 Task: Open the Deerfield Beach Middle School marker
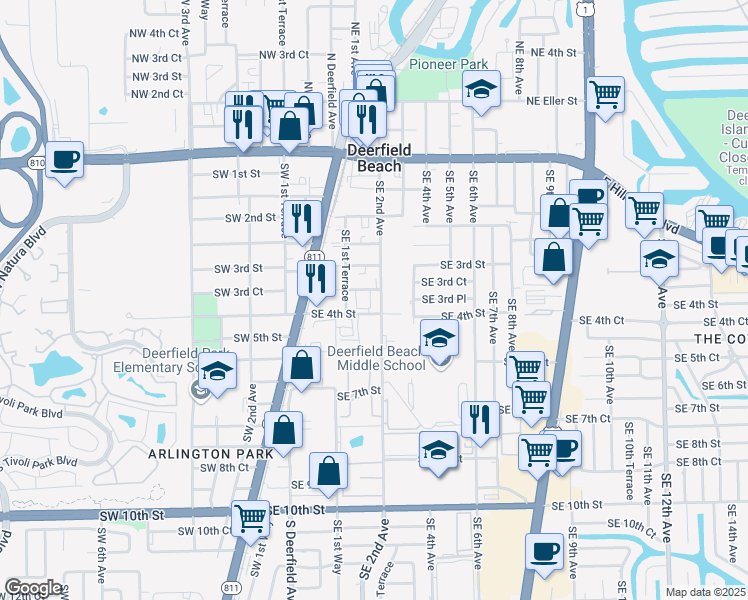coord(438,339)
